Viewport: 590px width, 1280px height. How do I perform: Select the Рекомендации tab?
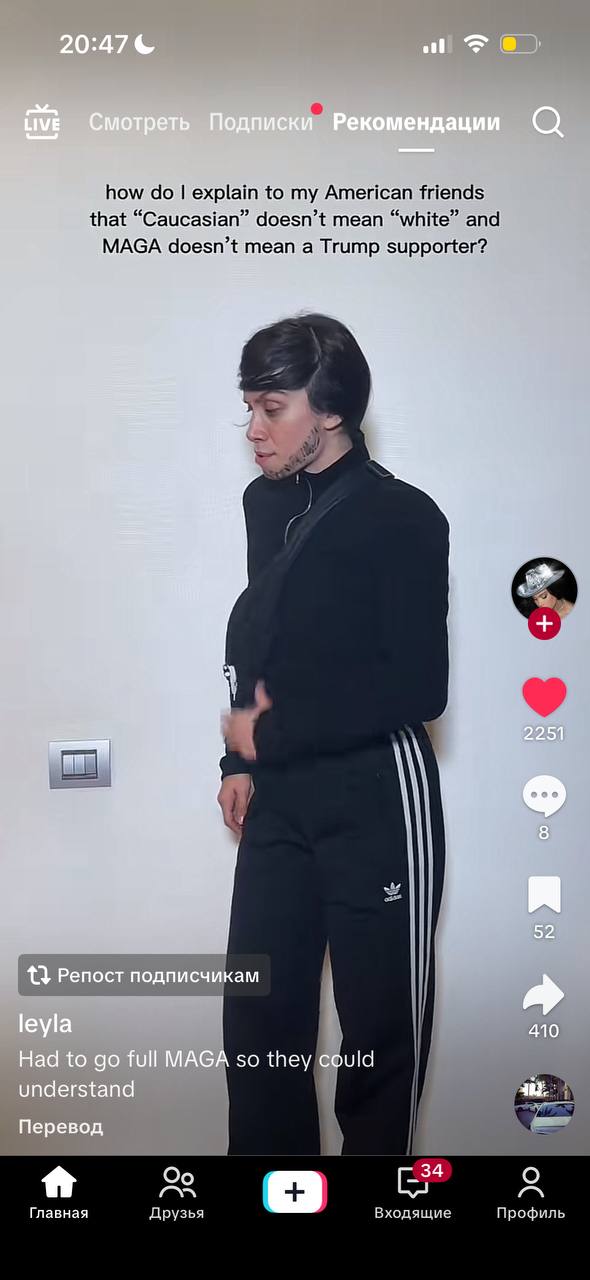[x=416, y=122]
